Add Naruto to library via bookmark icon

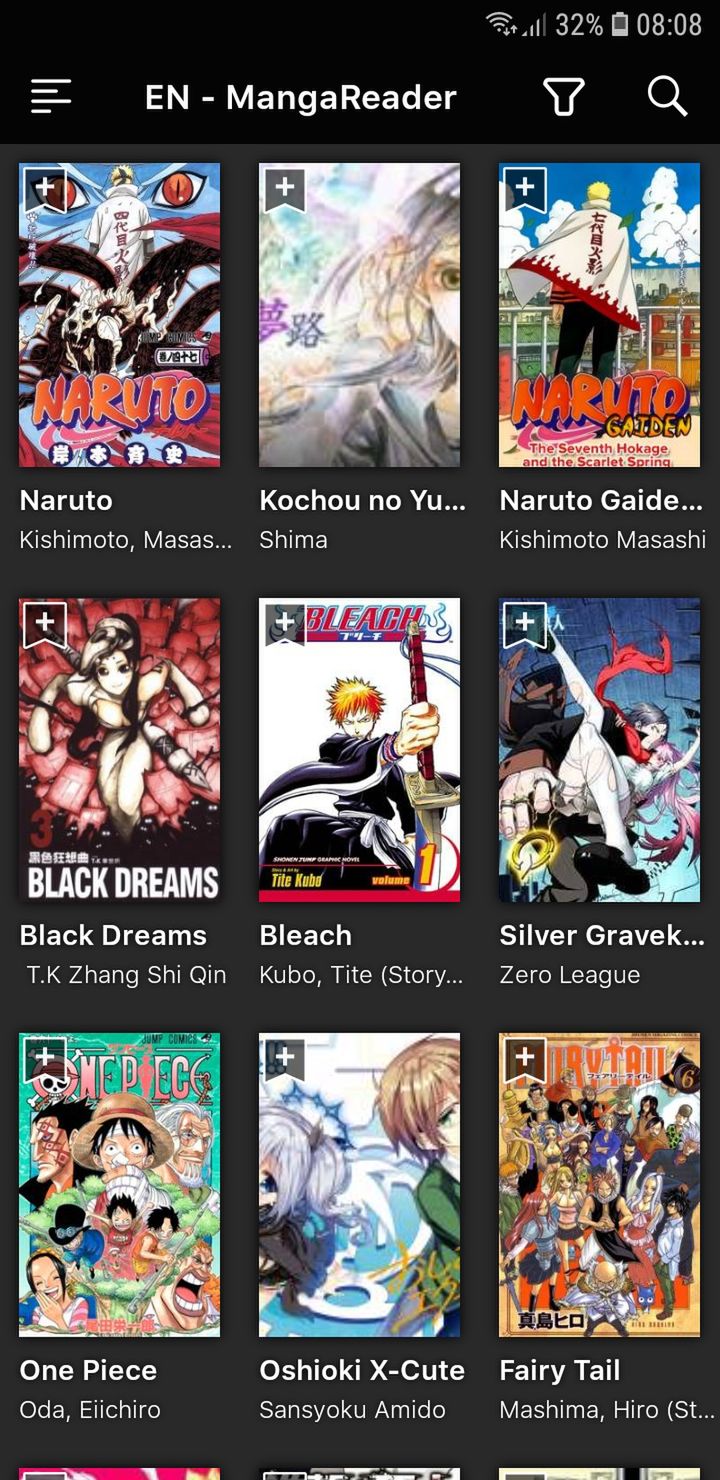pos(45,190)
